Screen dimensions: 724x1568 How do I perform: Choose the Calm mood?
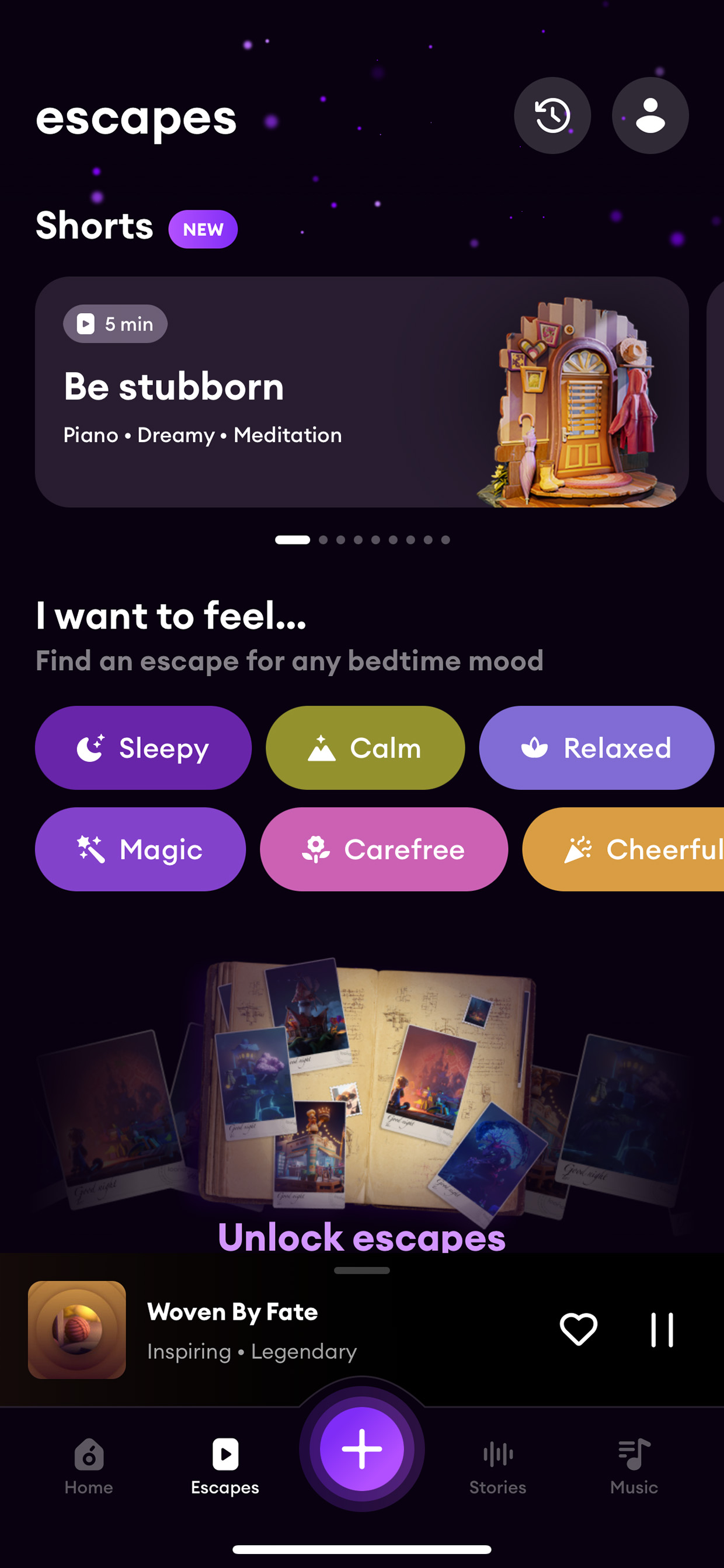tap(365, 747)
